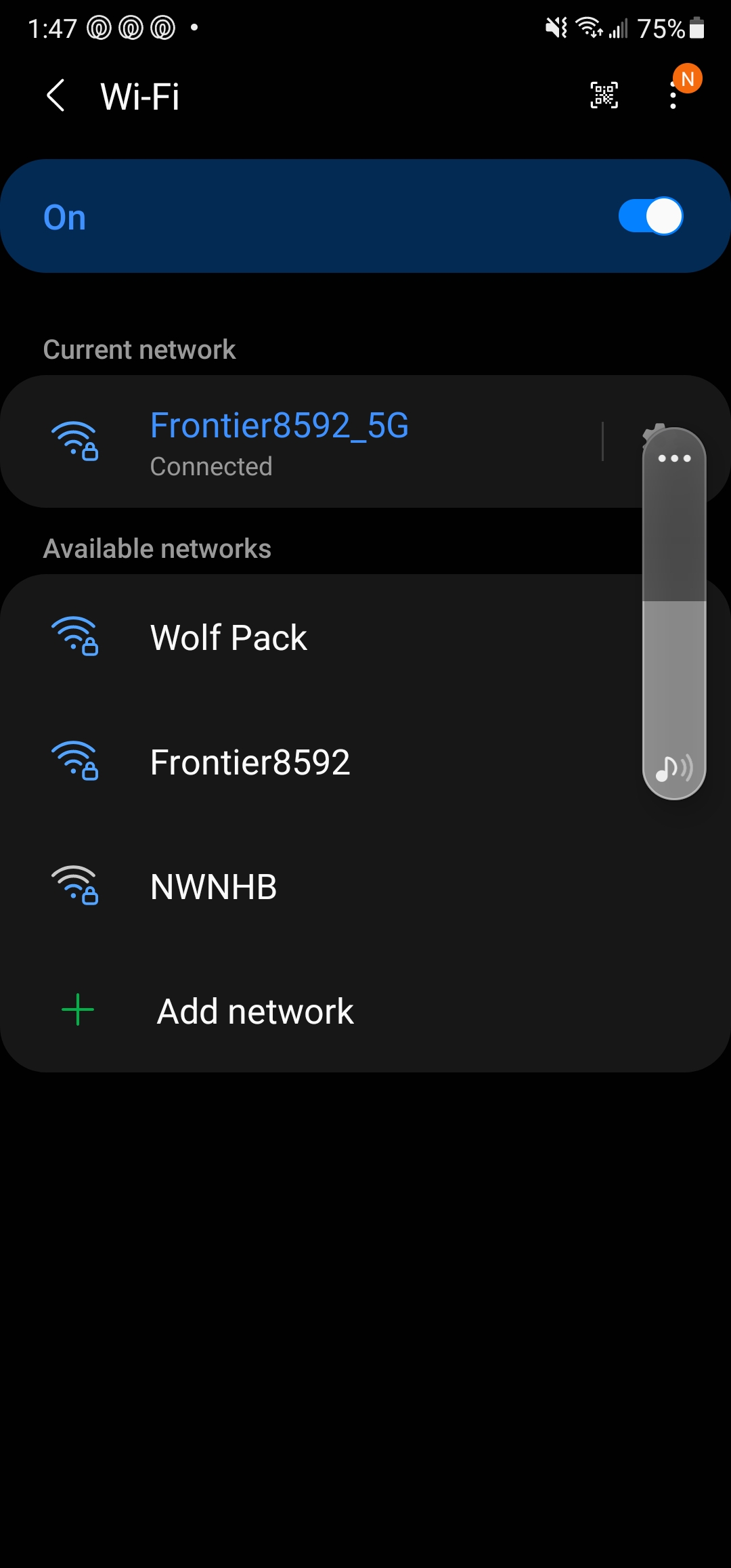
Task: Open the more options menu
Action: pos(673,96)
